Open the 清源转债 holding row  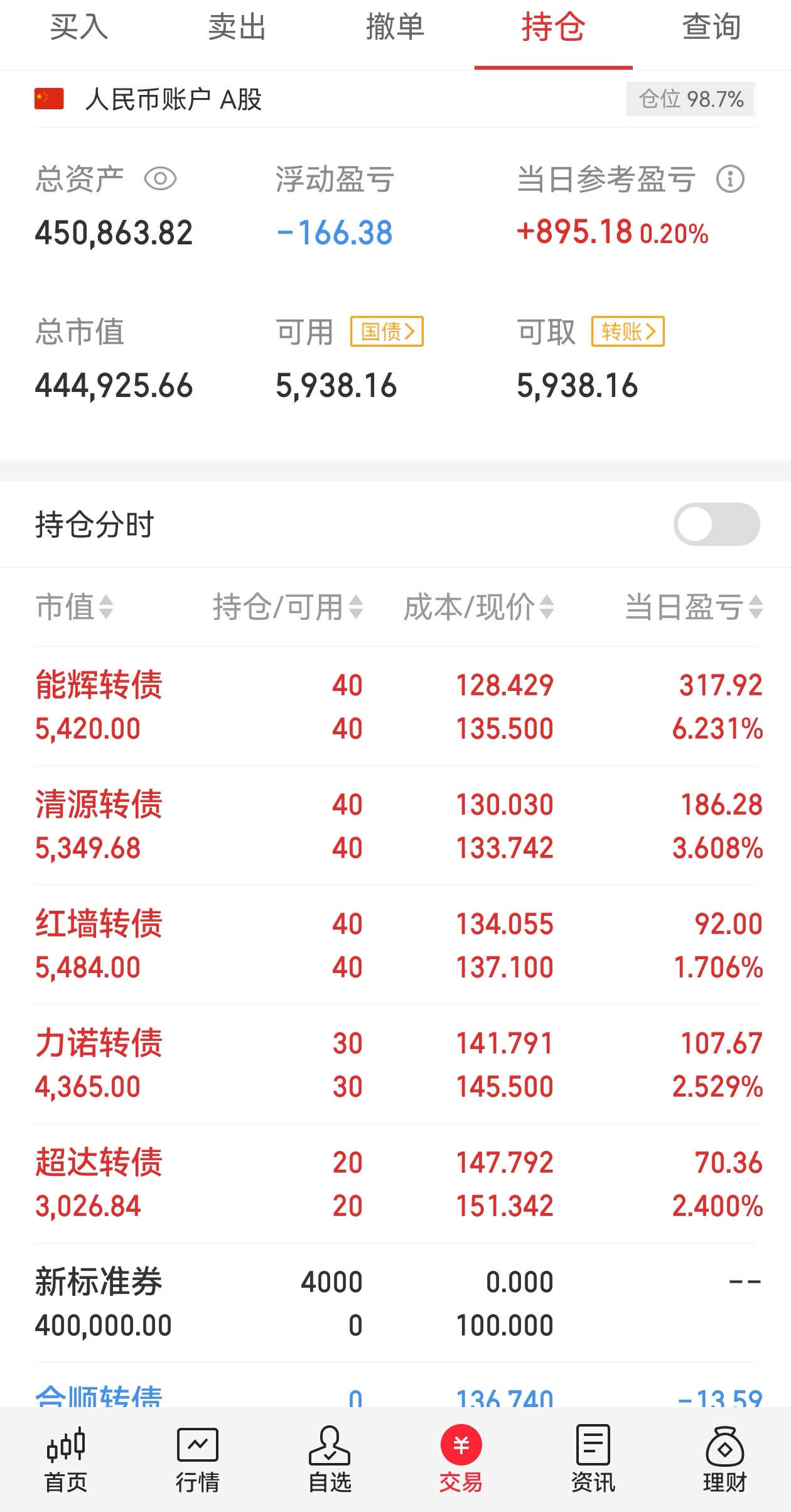tap(395, 825)
